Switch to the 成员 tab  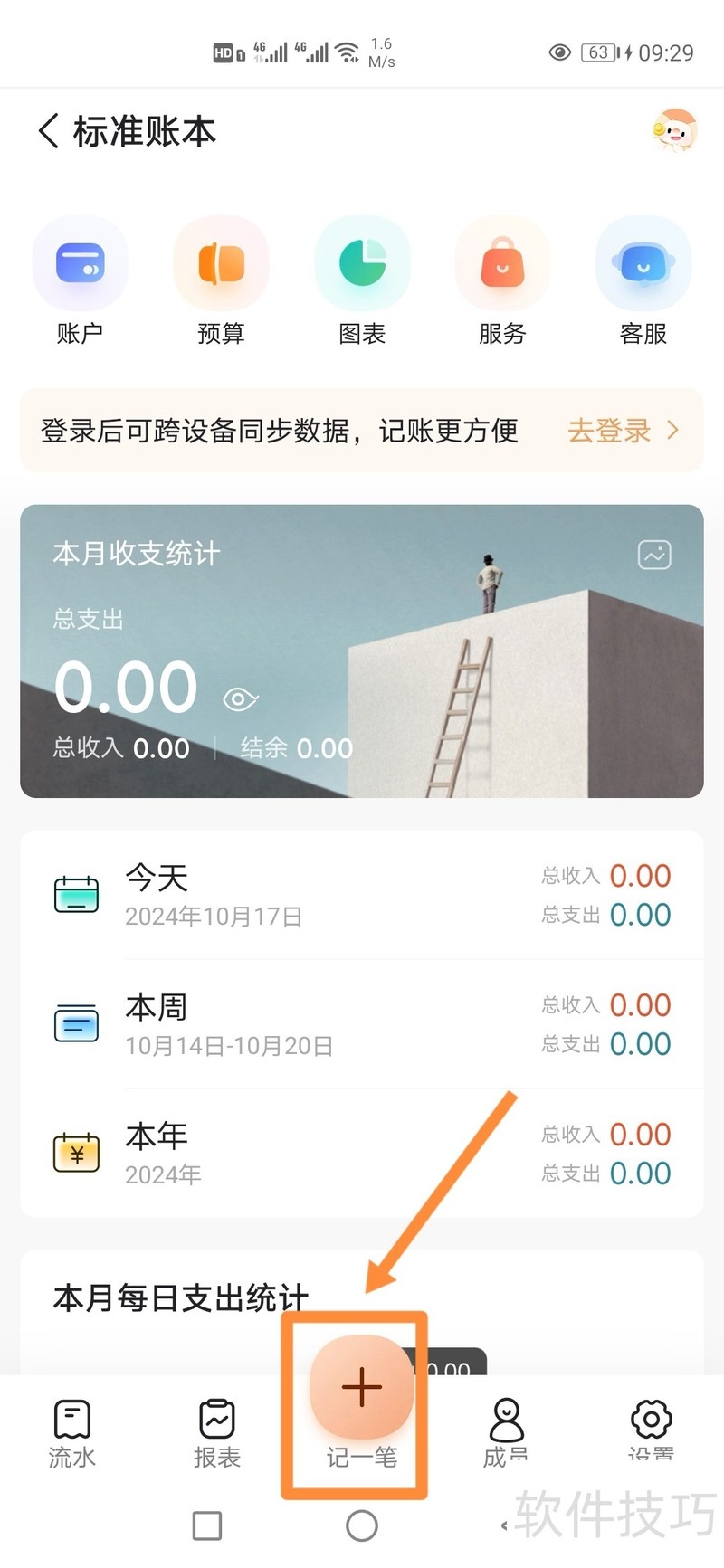point(506,1432)
